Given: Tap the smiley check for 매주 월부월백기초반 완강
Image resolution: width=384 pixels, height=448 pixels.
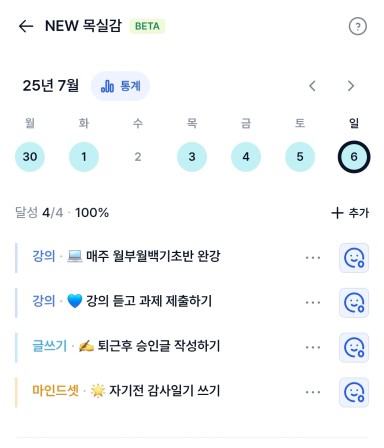Looking at the screenshot, I should pos(354,258).
